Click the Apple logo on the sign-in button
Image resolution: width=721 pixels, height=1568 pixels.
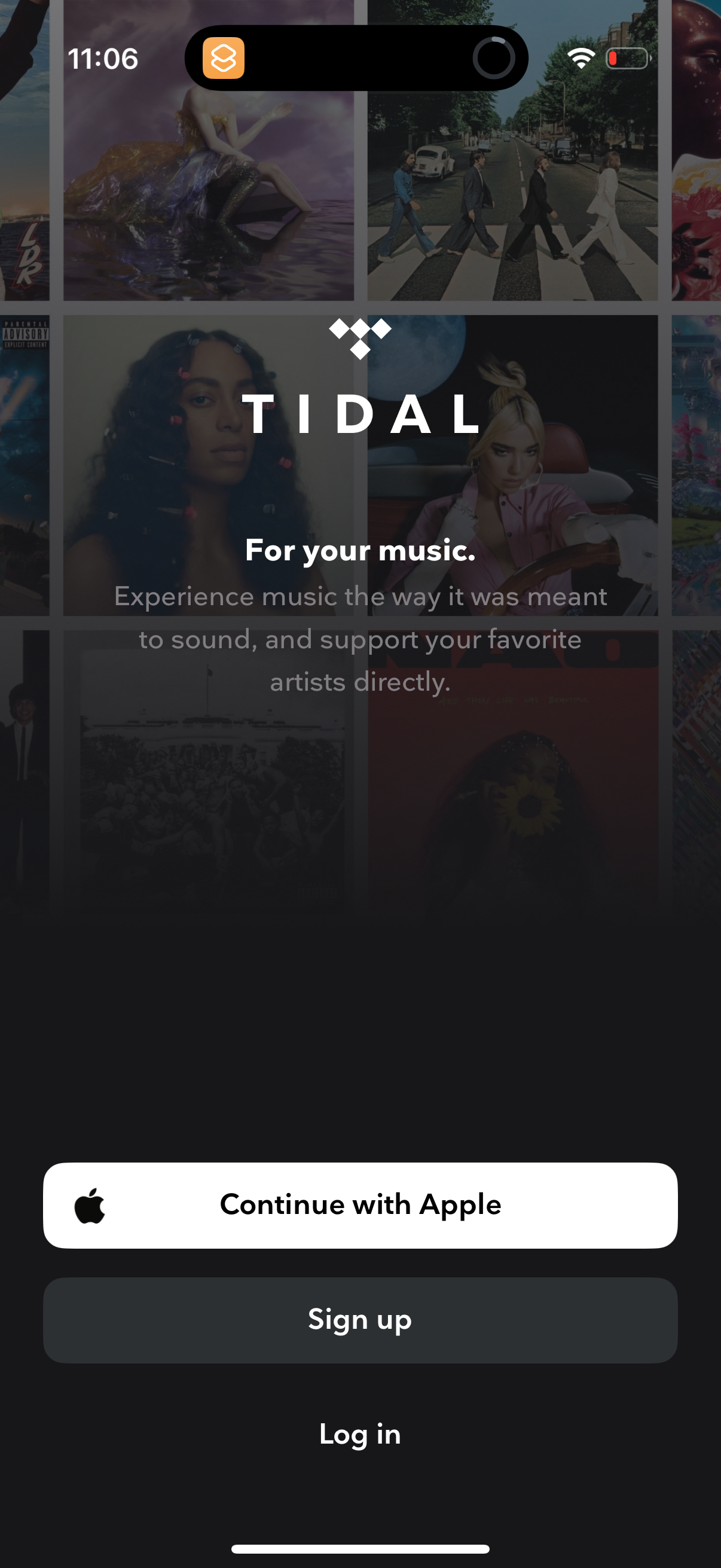point(90,1204)
